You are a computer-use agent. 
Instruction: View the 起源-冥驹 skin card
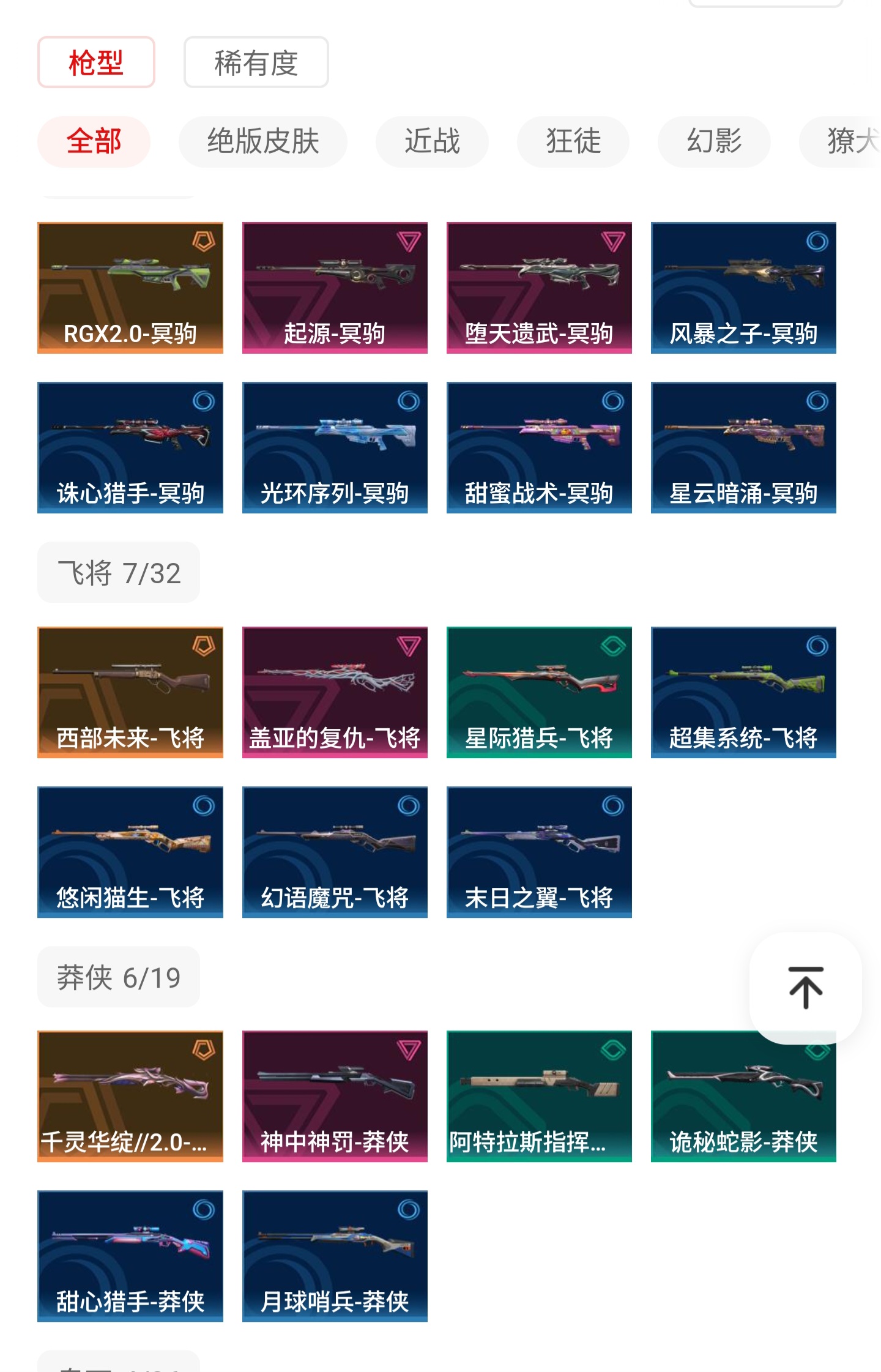point(335,288)
